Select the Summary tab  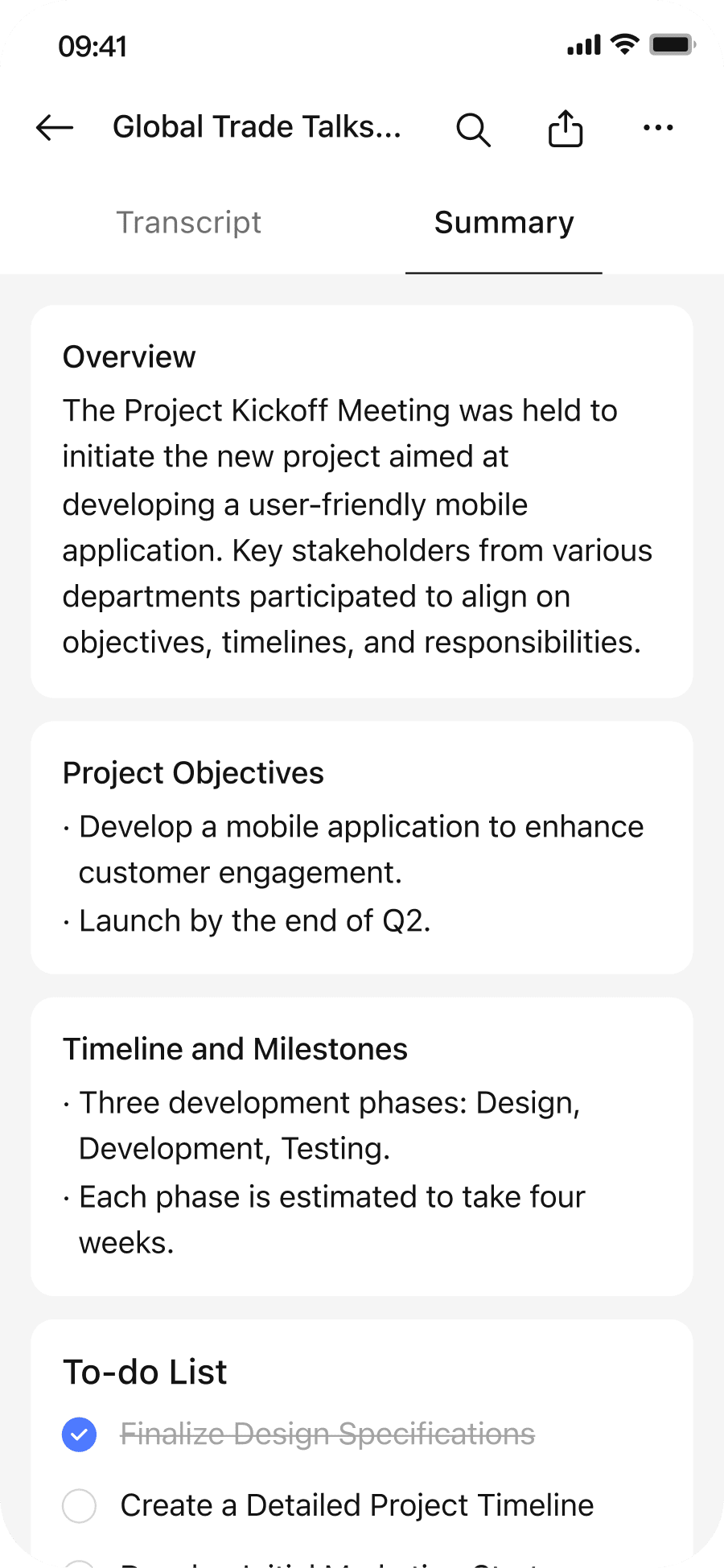[504, 223]
